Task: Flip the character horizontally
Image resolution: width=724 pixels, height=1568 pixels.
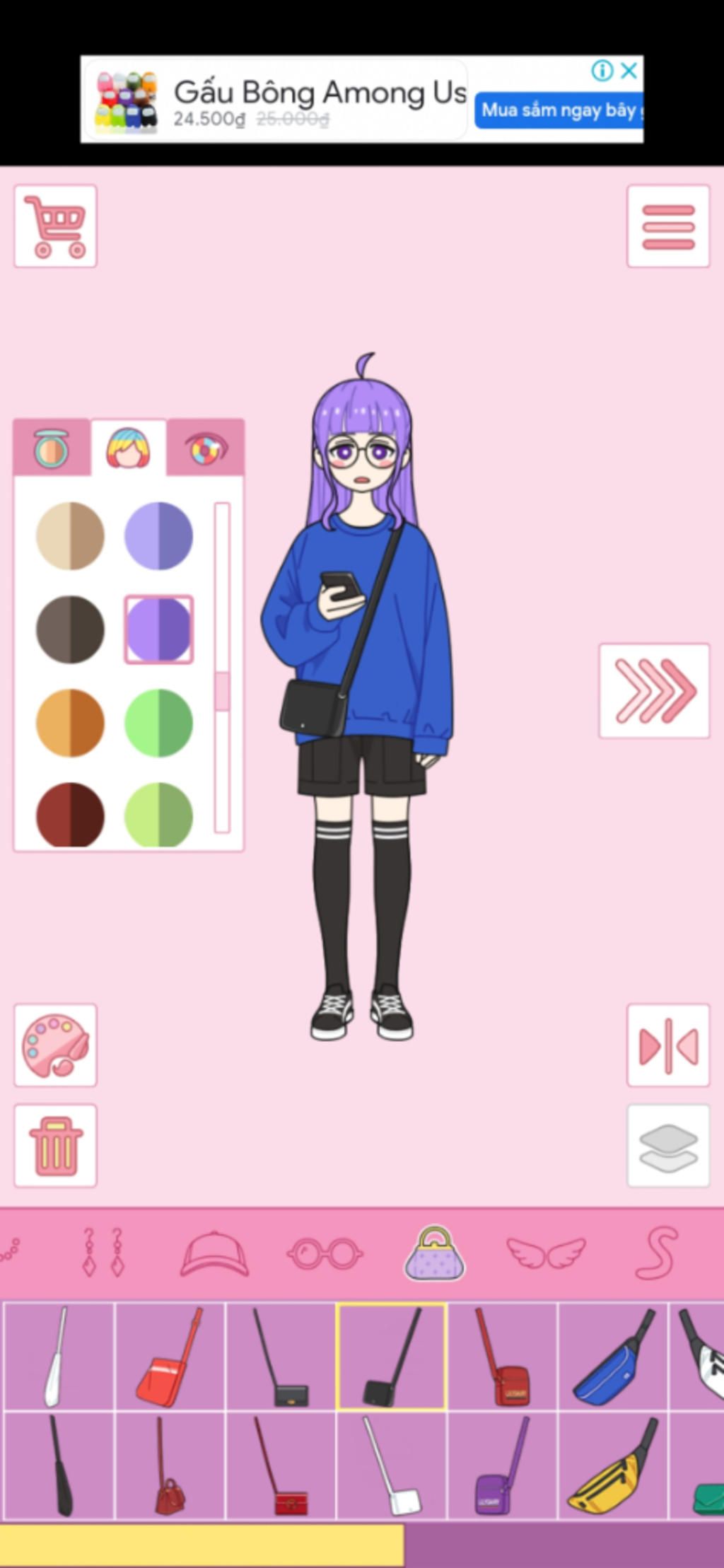Action: coord(667,1045)
